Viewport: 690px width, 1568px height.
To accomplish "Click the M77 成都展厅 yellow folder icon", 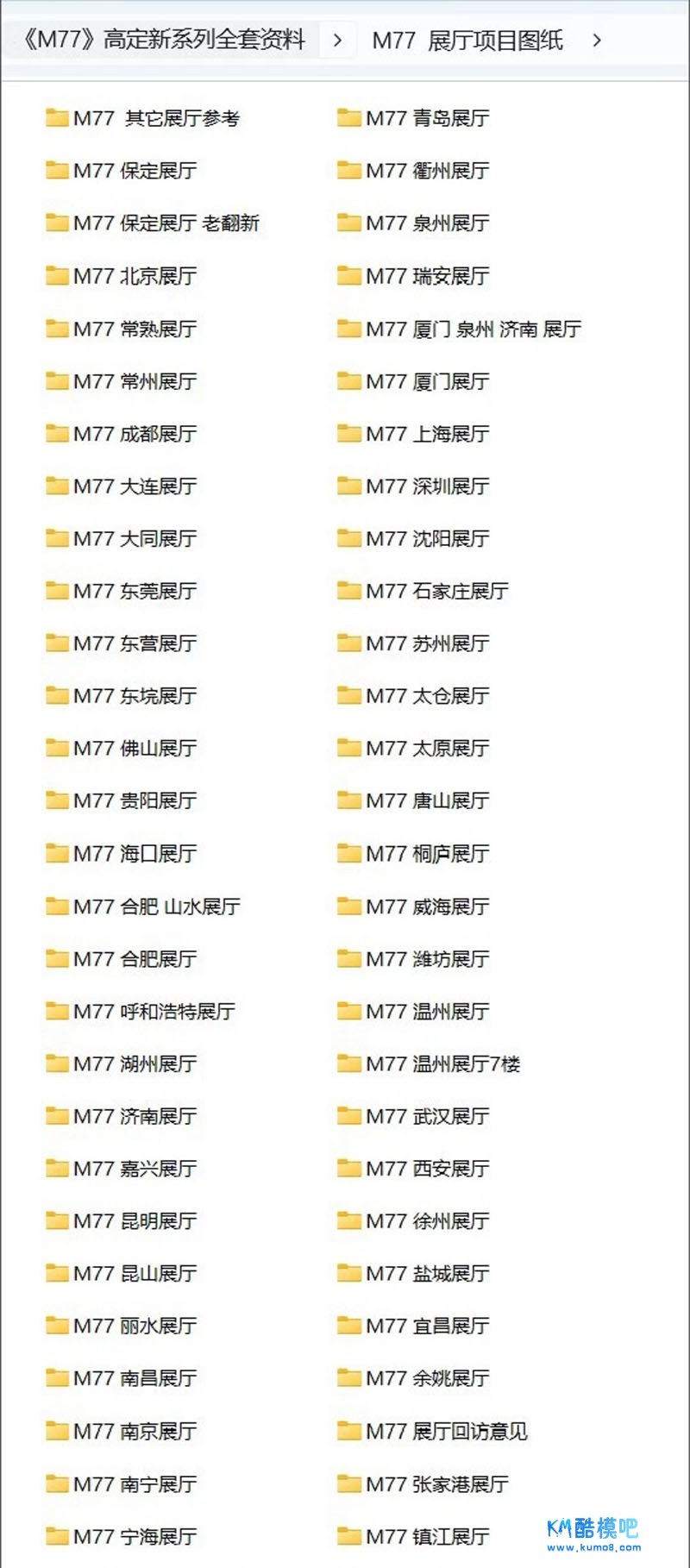I will tap(55, 434).
